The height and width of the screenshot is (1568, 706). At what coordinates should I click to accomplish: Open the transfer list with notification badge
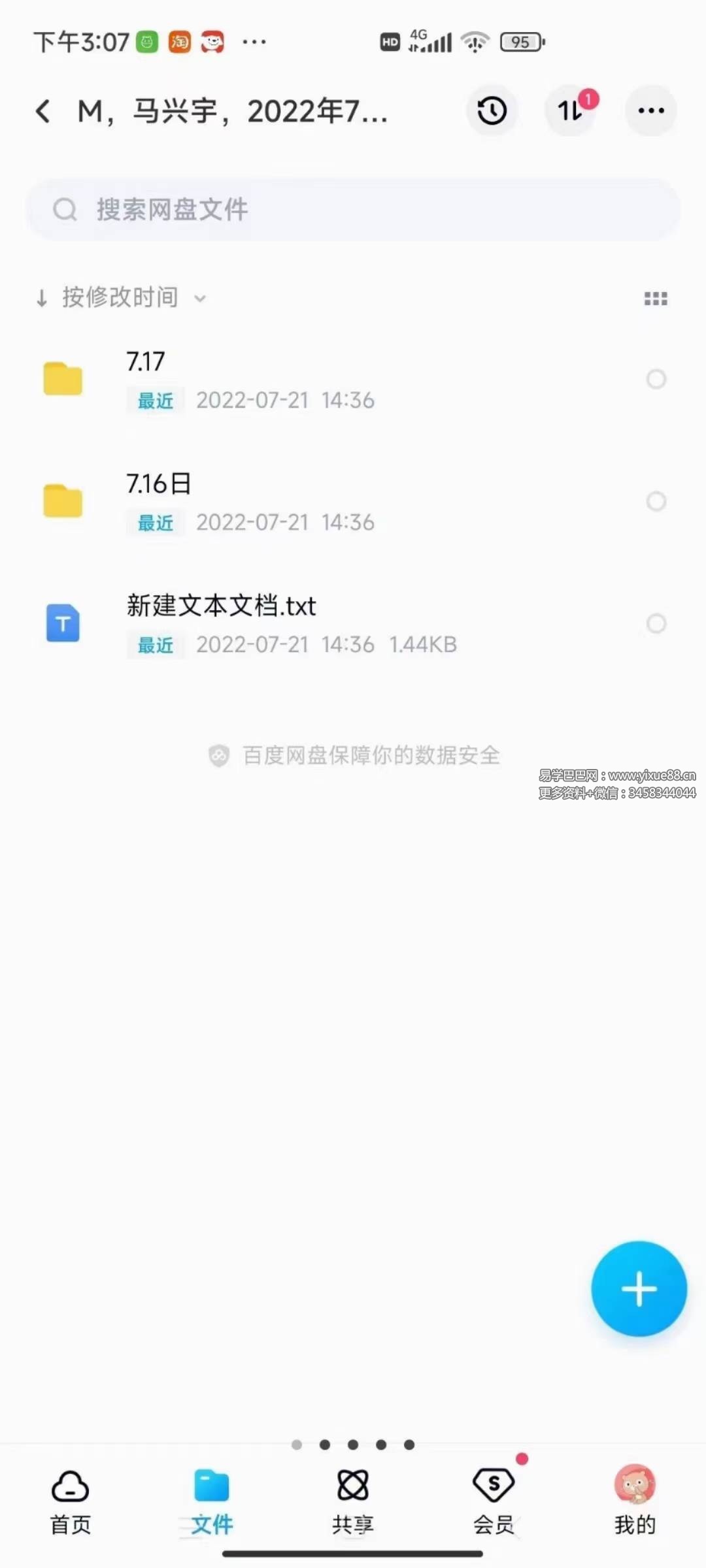tap(569, 111)
